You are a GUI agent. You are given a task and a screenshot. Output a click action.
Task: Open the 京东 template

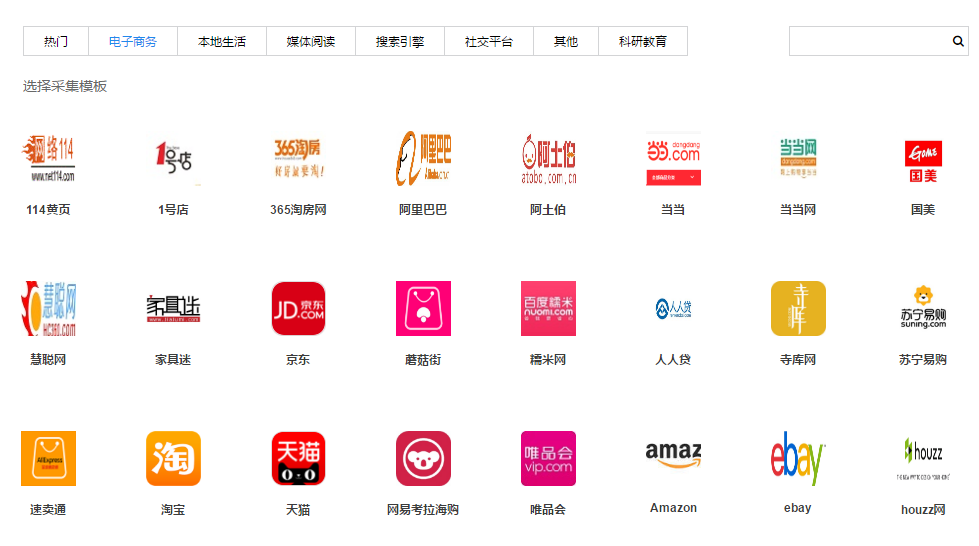[x=298, y=309]
